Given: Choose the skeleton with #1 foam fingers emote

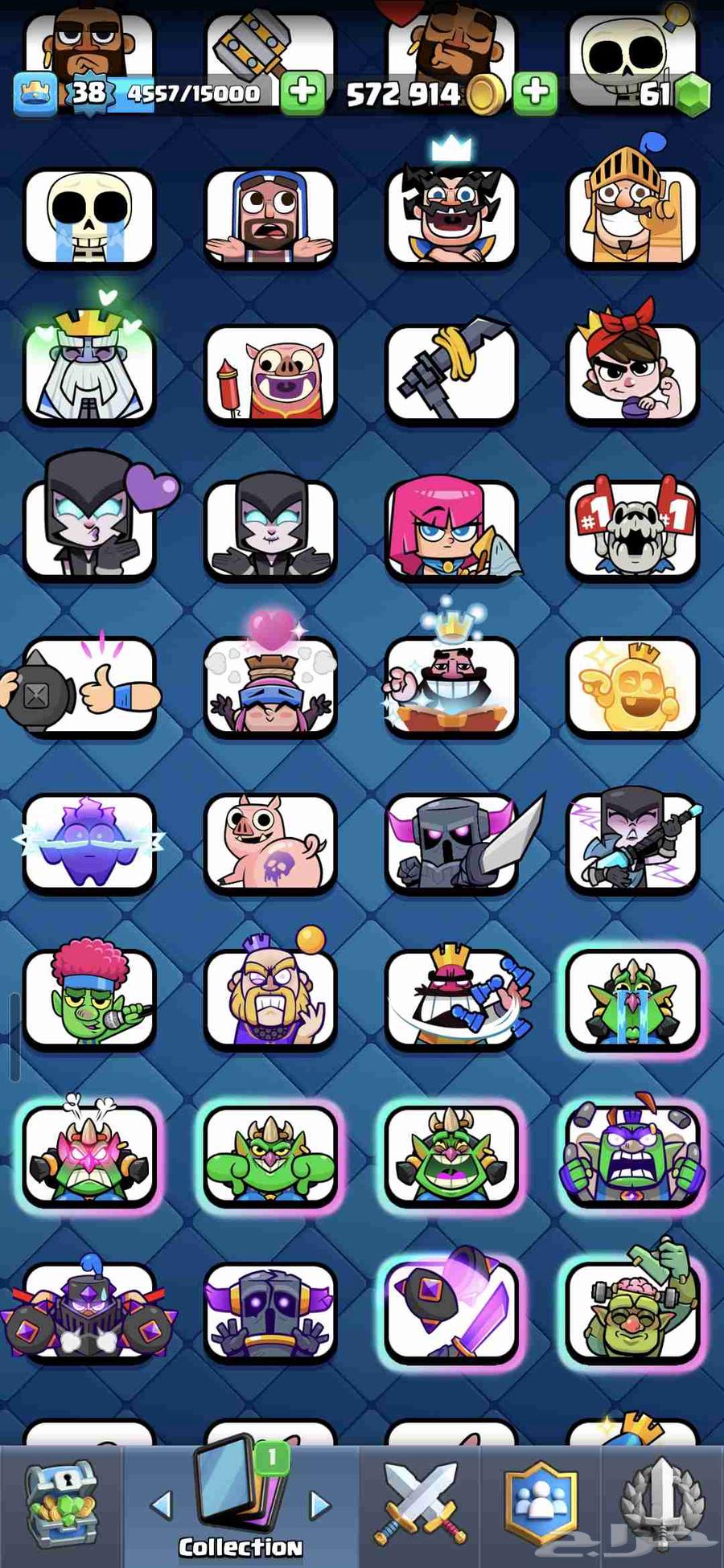Looking at the screenshot, I should pyautogui.click(x=632, y=529).
